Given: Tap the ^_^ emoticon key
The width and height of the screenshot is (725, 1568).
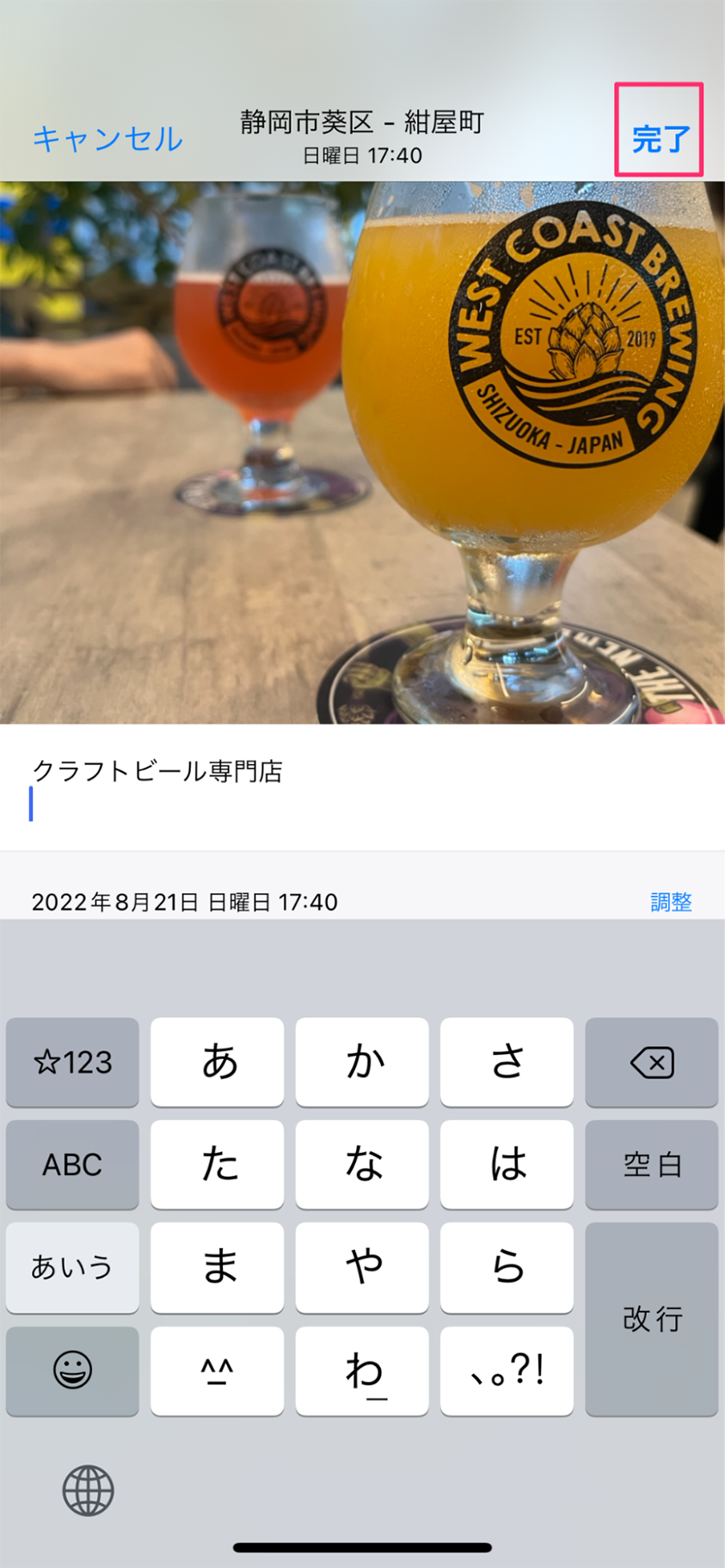Looking at the screenshot, I should [217, 1370].
